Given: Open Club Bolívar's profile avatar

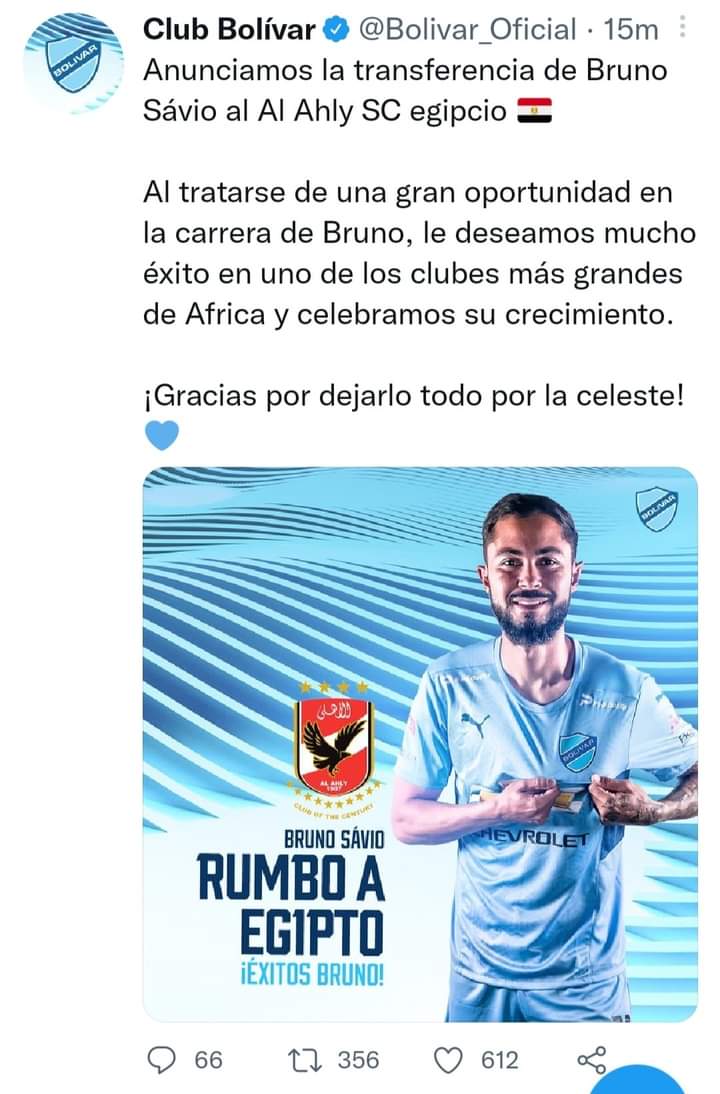Looking at the screenshot, I should pyautogui.click(x=74, y=63).
